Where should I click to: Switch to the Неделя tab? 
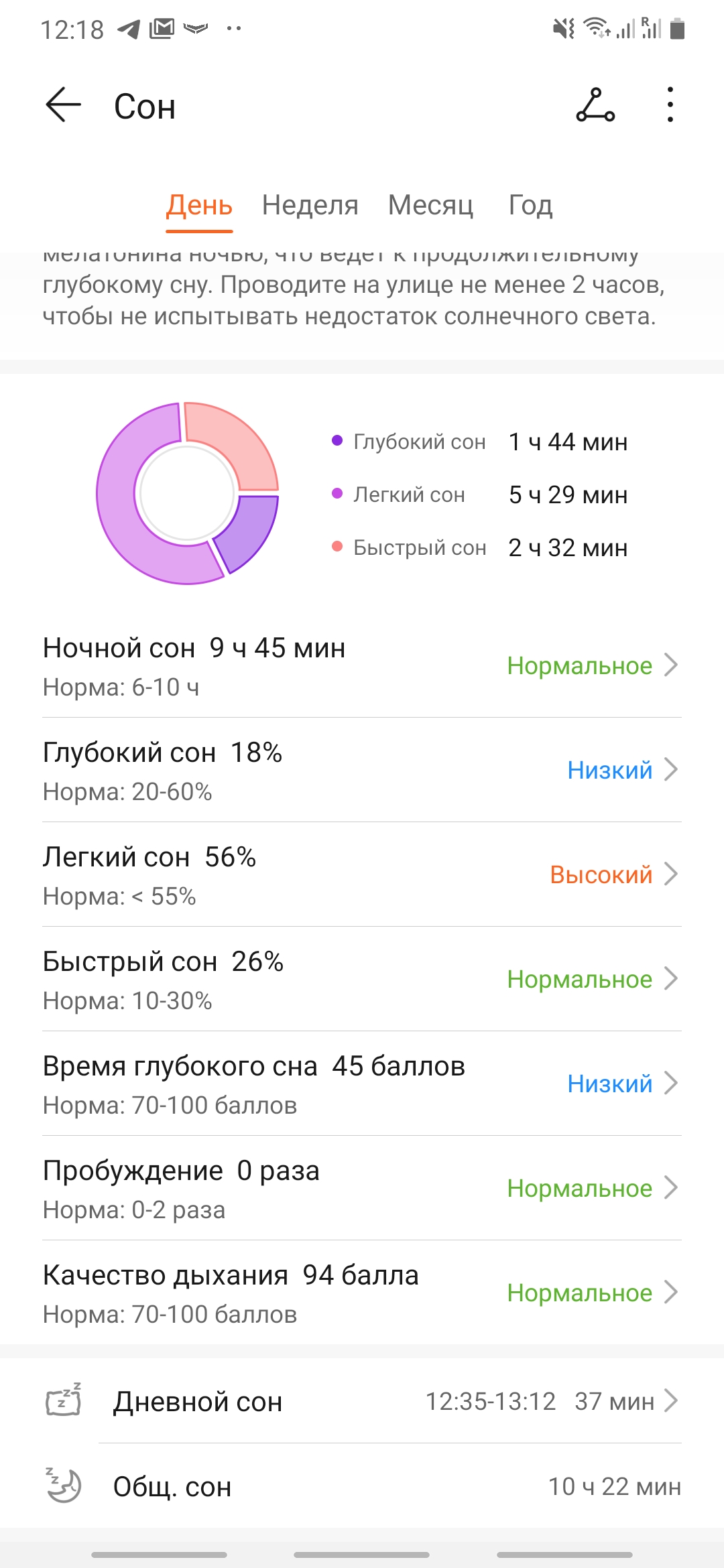[x=310, y=205]
